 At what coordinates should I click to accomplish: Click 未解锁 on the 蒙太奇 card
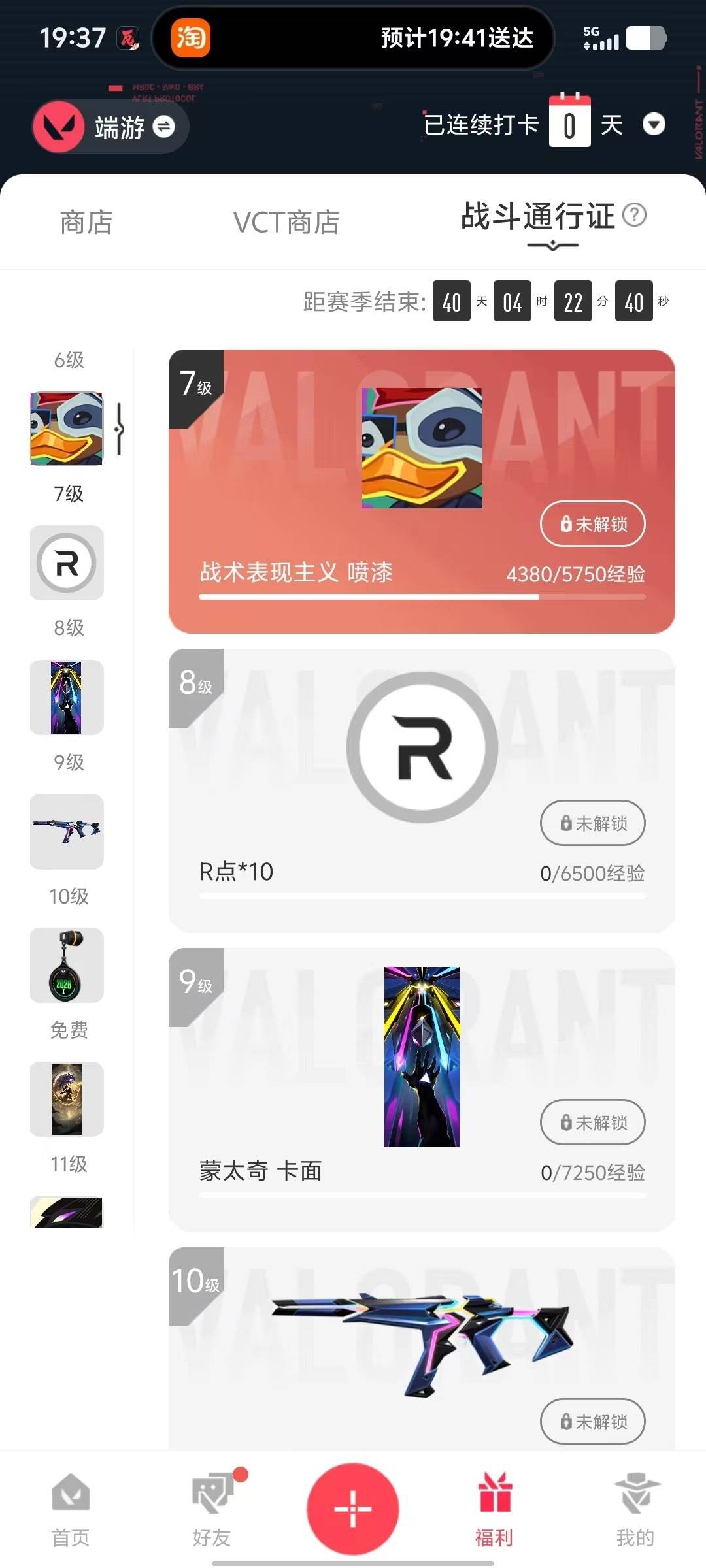[x=592, y=1122]
